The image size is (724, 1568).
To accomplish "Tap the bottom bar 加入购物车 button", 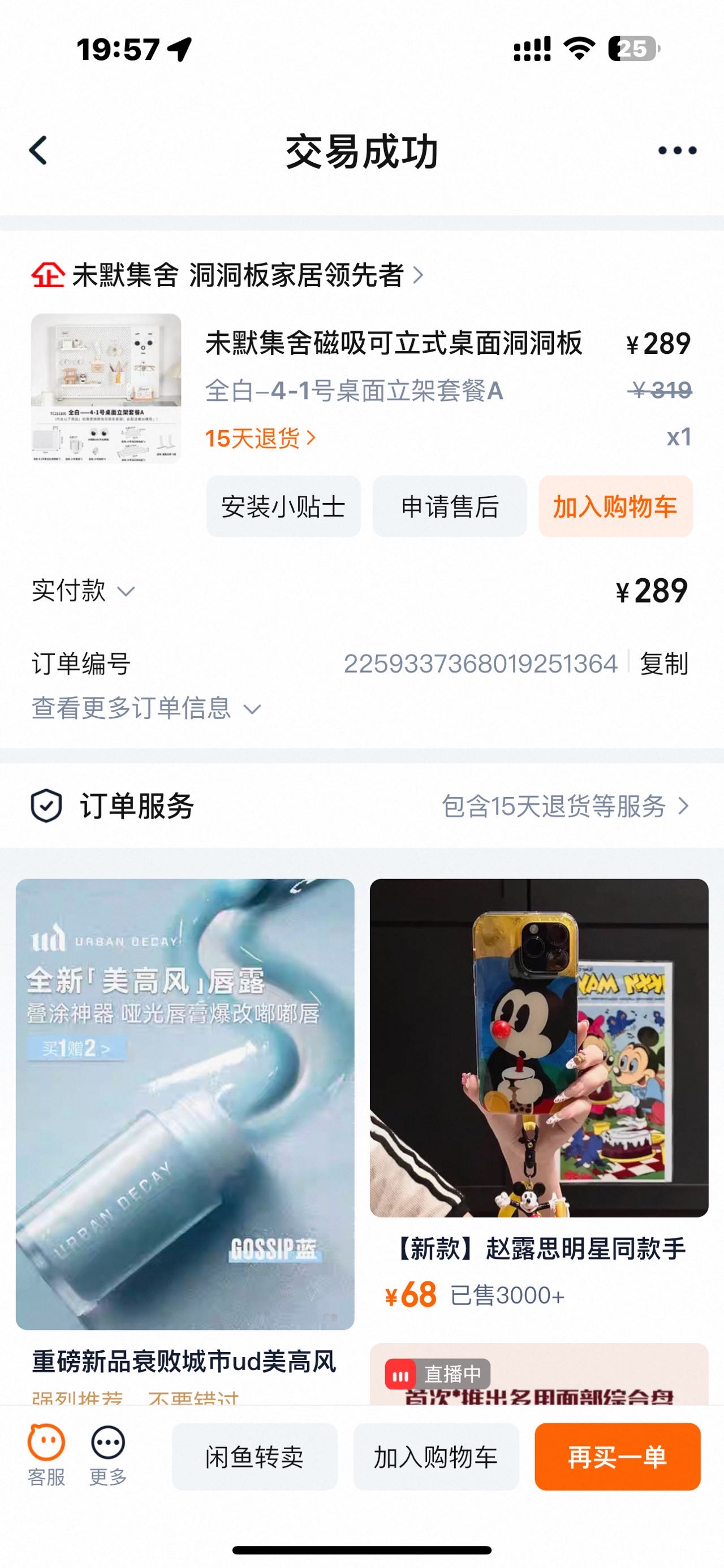I will [436, 1457].
